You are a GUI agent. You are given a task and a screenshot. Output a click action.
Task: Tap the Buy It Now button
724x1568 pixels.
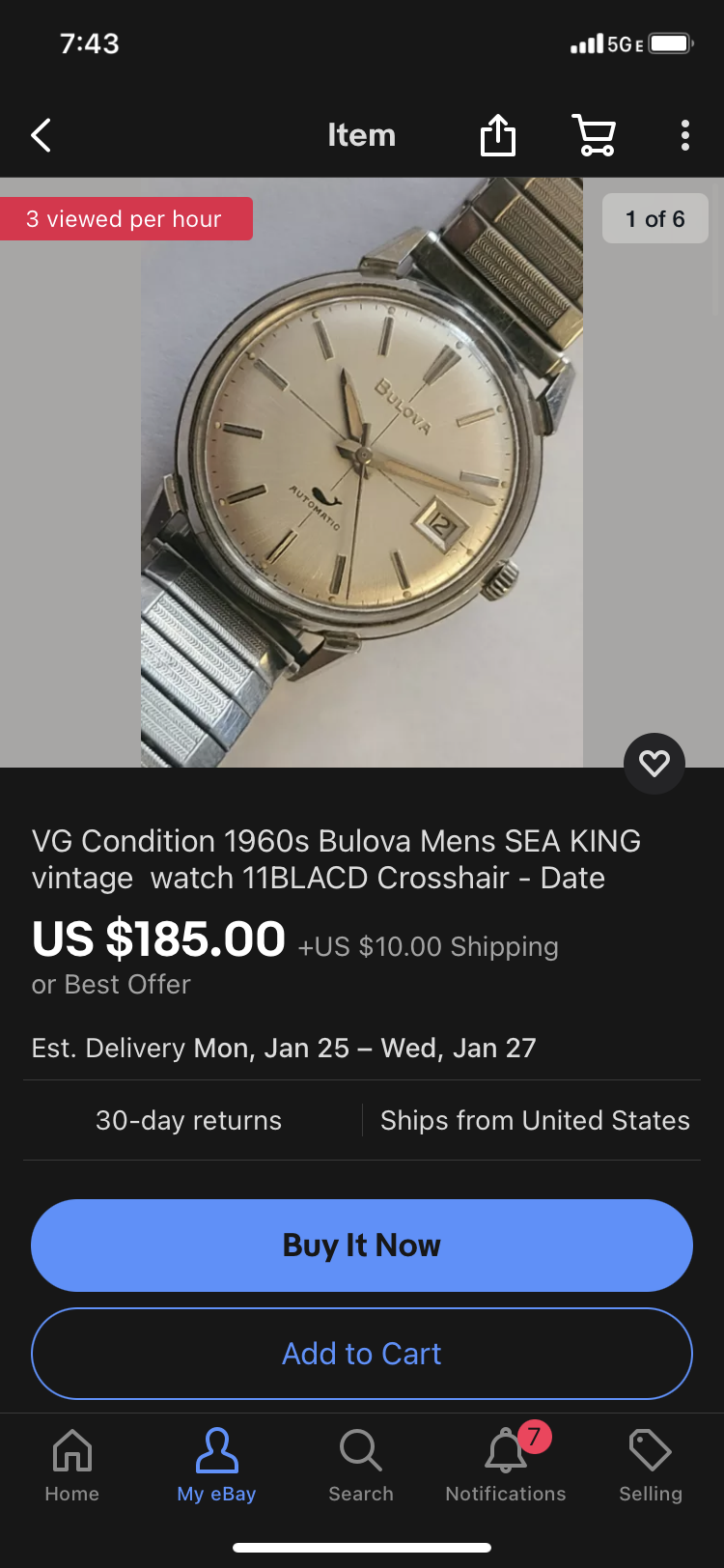point(362,1246)
